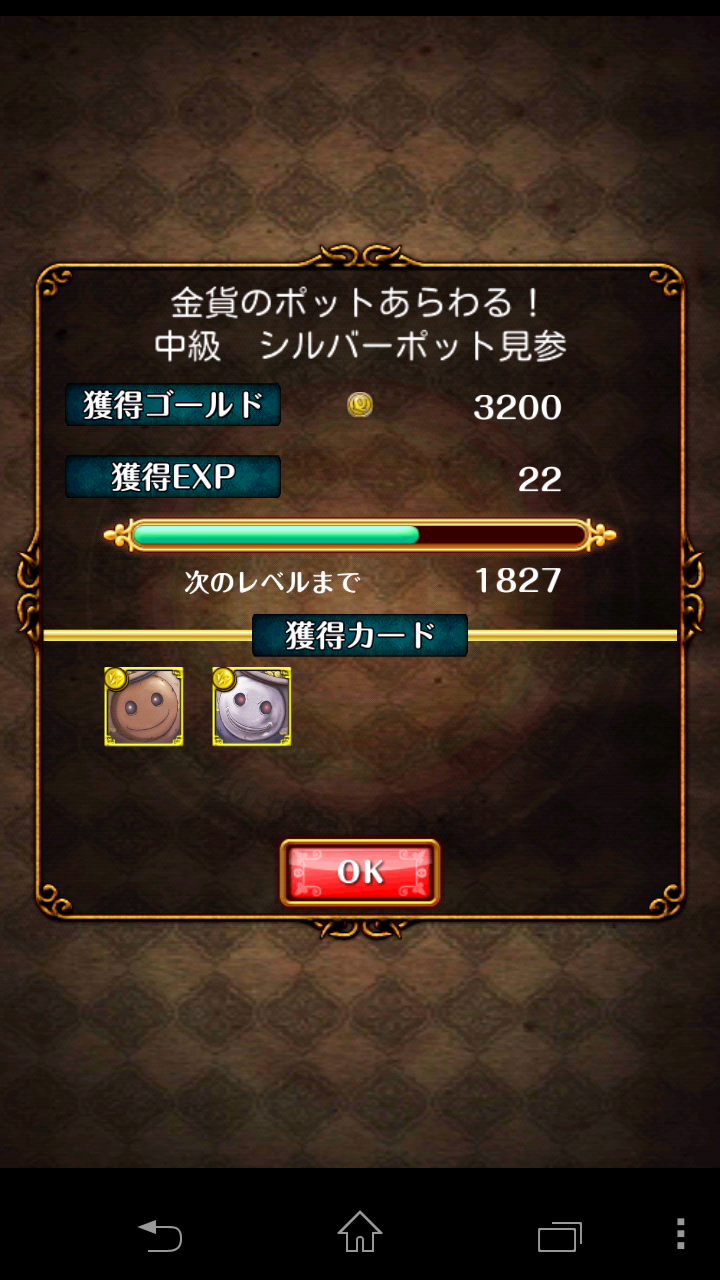The image size is (720, 1280).
Task: Open the brown pot card obtained
Action: point(144,707)
